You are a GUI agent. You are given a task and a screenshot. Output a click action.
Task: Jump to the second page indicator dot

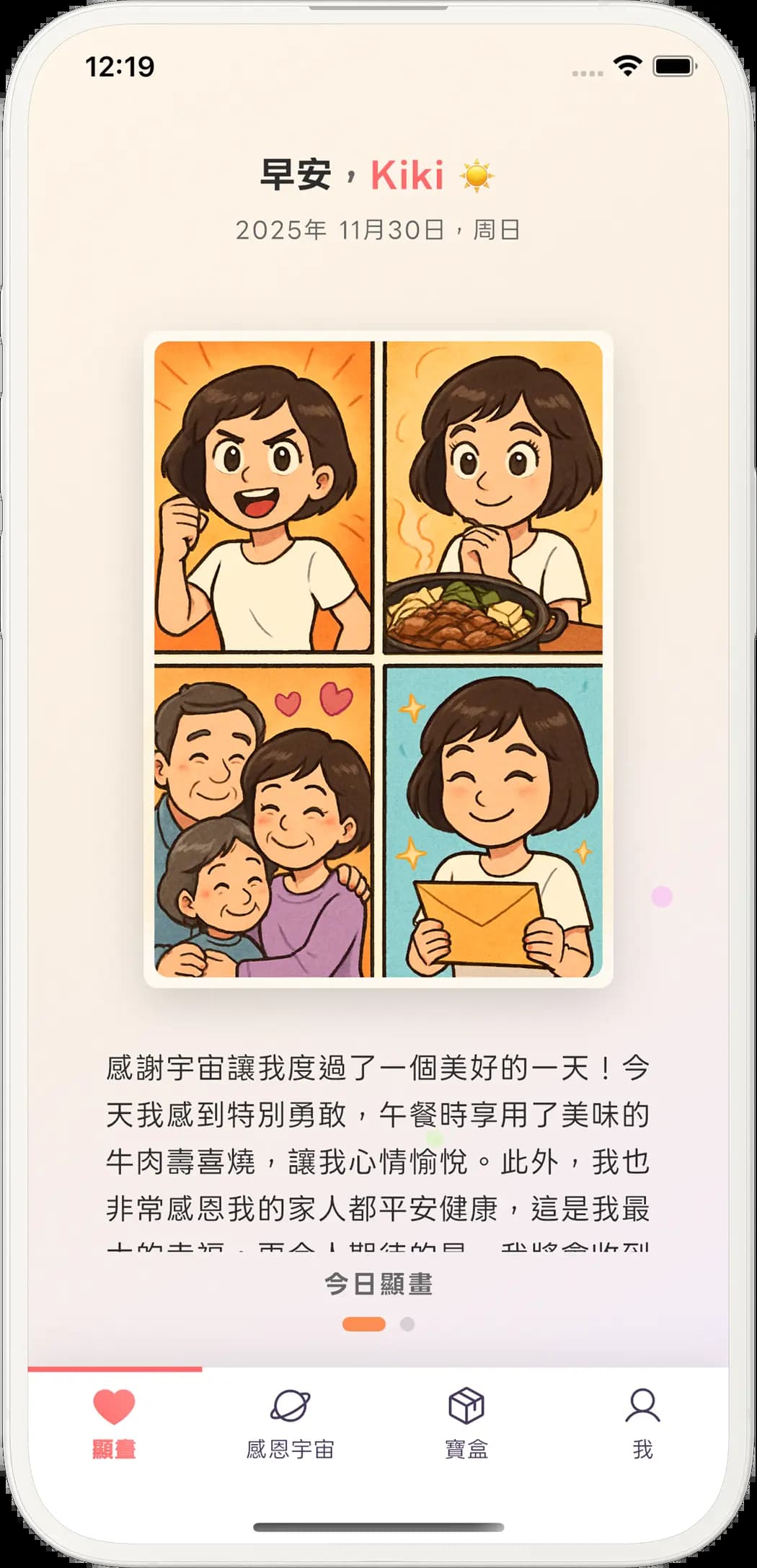click(407, 1324)
